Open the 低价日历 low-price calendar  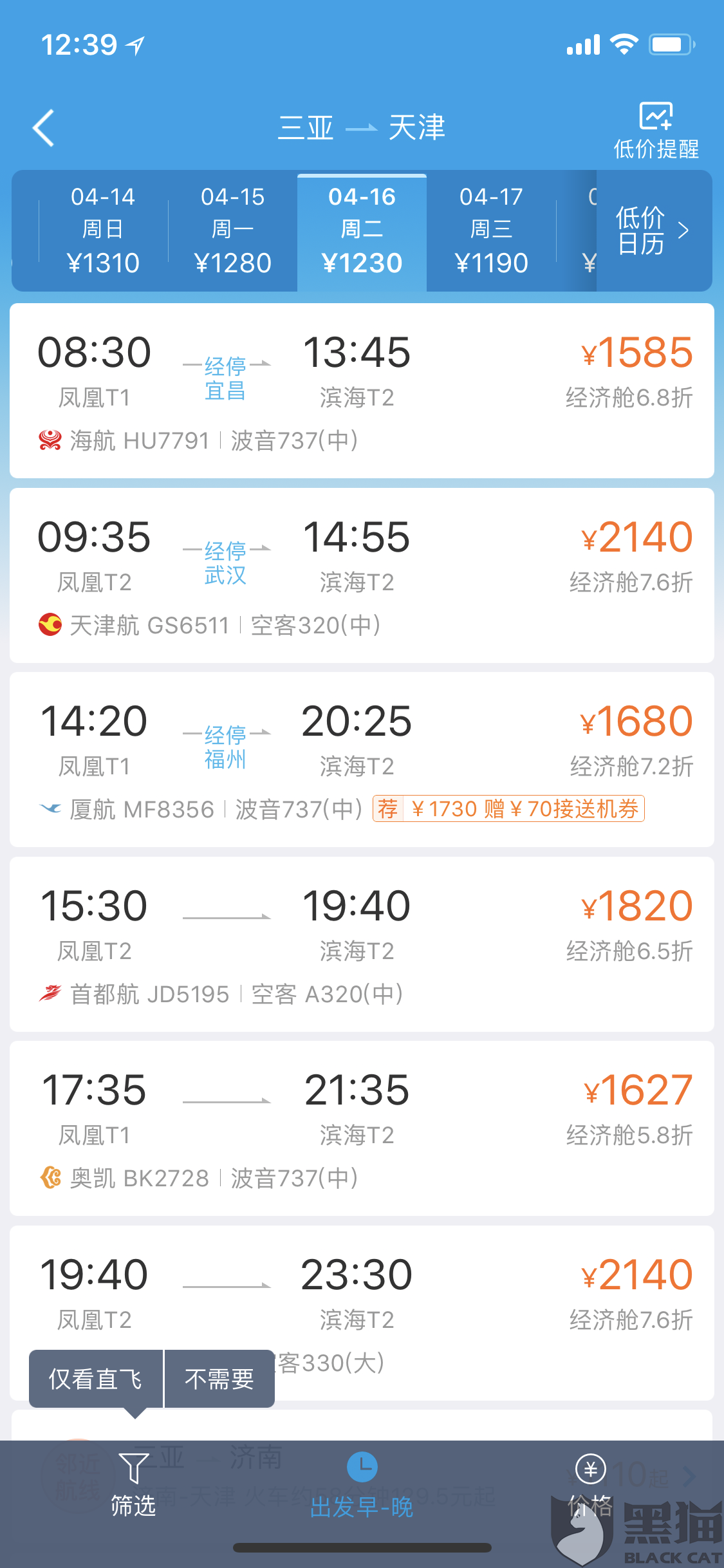click(x=653, y=230)
